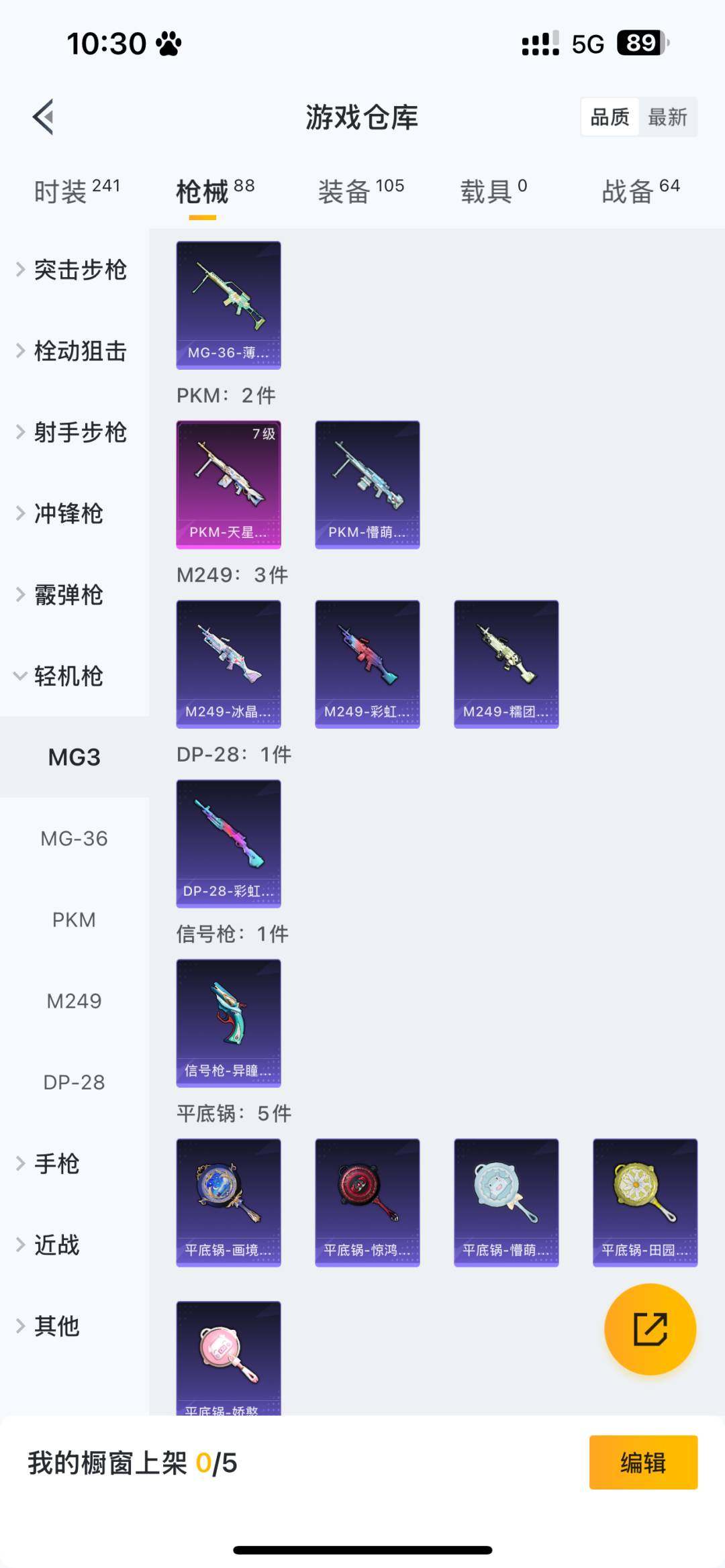Open the 平底锅-画境 skin tile
Viewport: 725px width, 1568px height.
click(x=228, y=1202)
